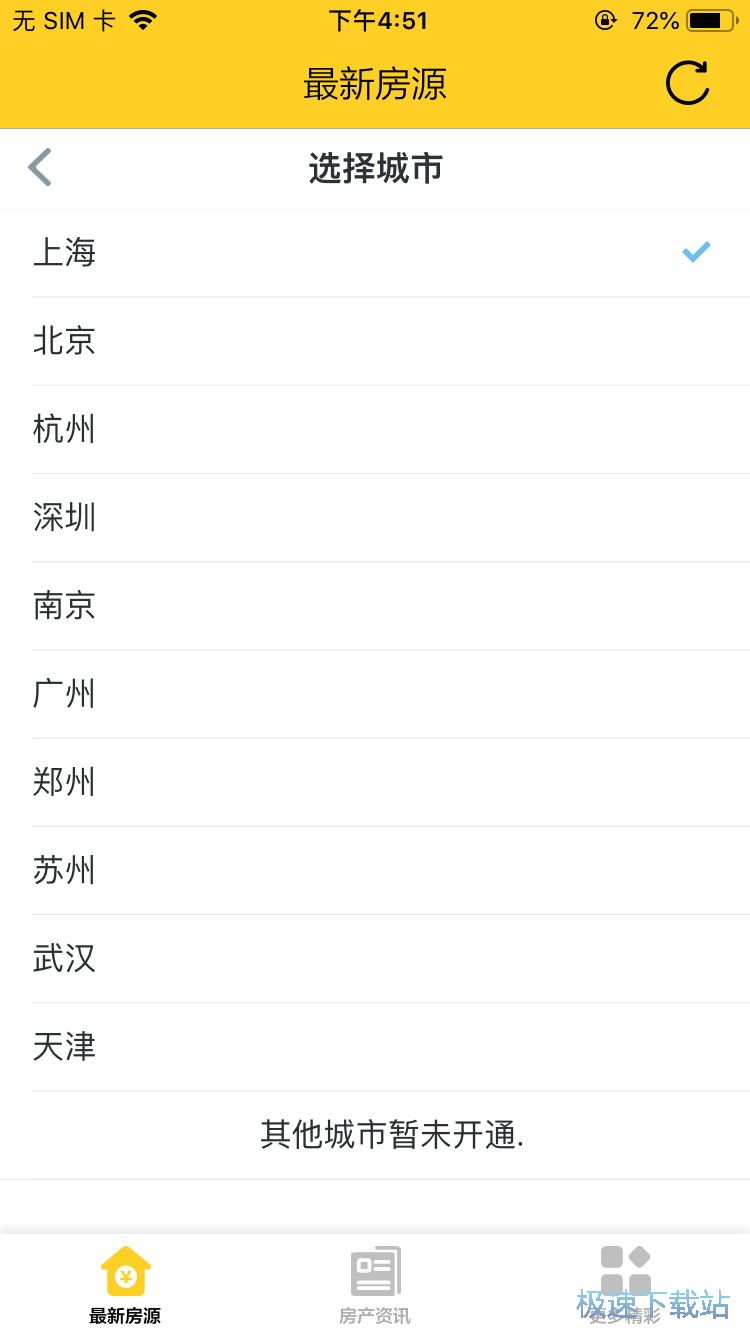Pick 天津 as the city
Viewport: 750px width, 1334px height.
(65, 1046)
